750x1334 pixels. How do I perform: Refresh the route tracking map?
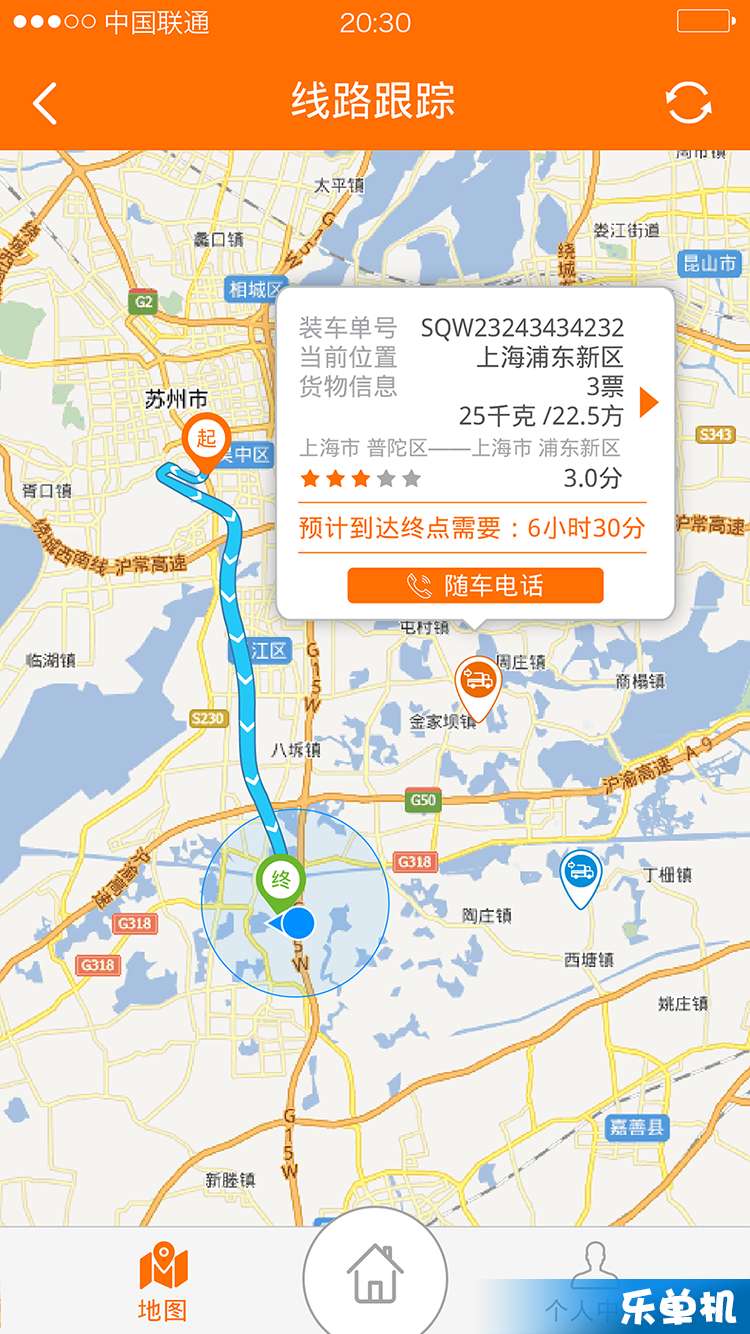coord(688,103)
